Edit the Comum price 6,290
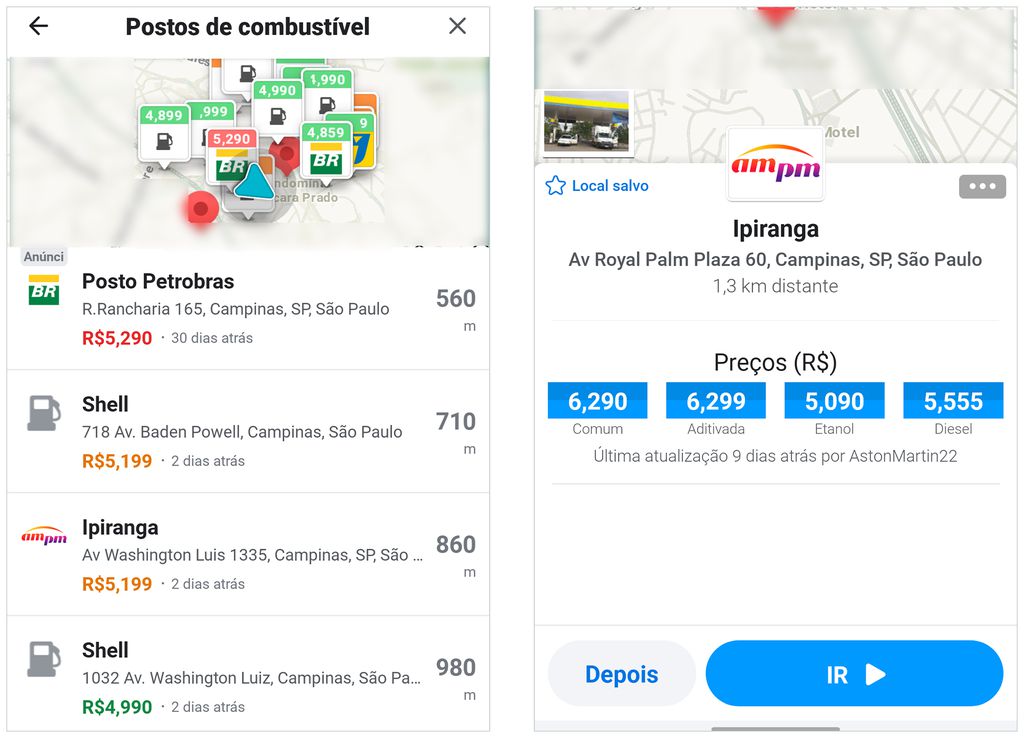This screenshot has width=1024, height=738. [597, 401]
